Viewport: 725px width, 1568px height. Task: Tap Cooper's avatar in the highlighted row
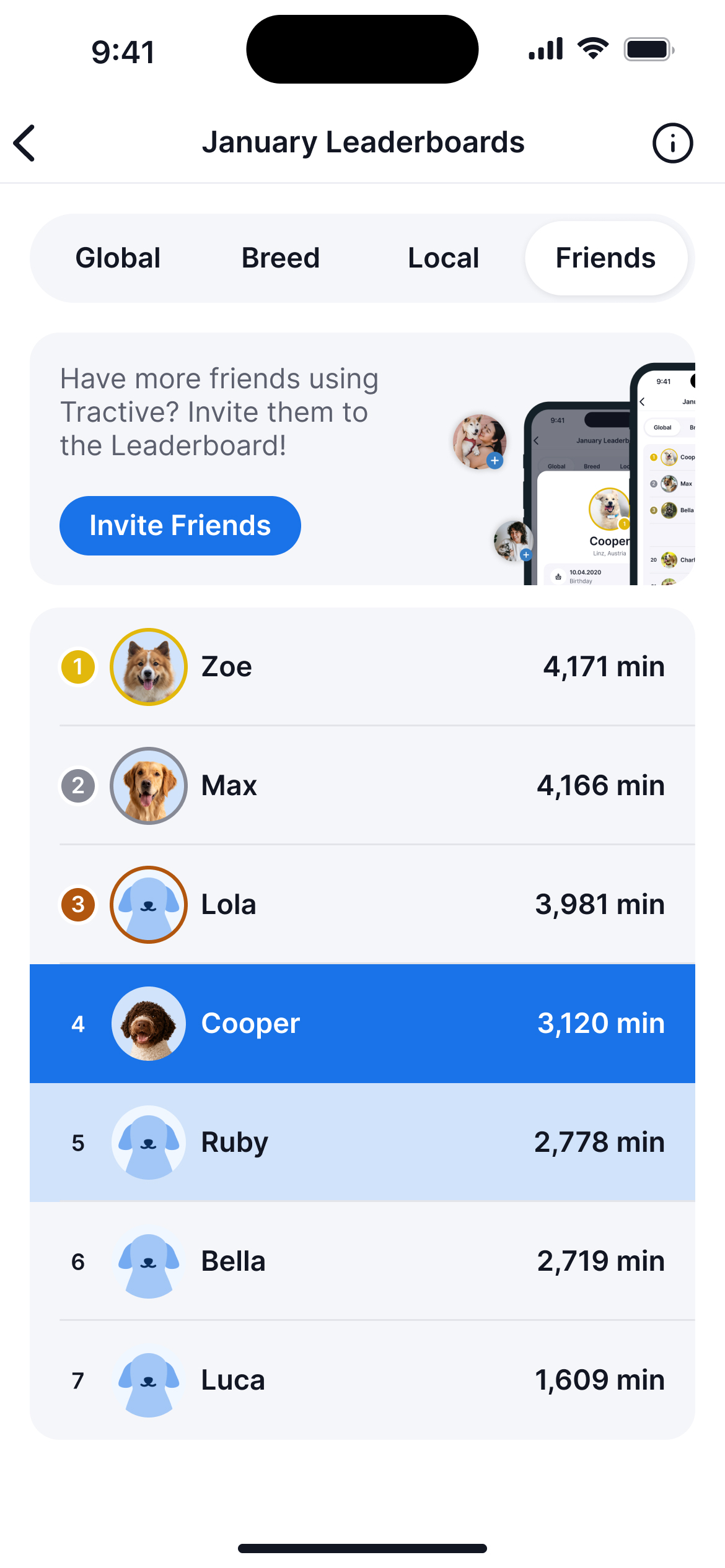[x=148, y=1023]
